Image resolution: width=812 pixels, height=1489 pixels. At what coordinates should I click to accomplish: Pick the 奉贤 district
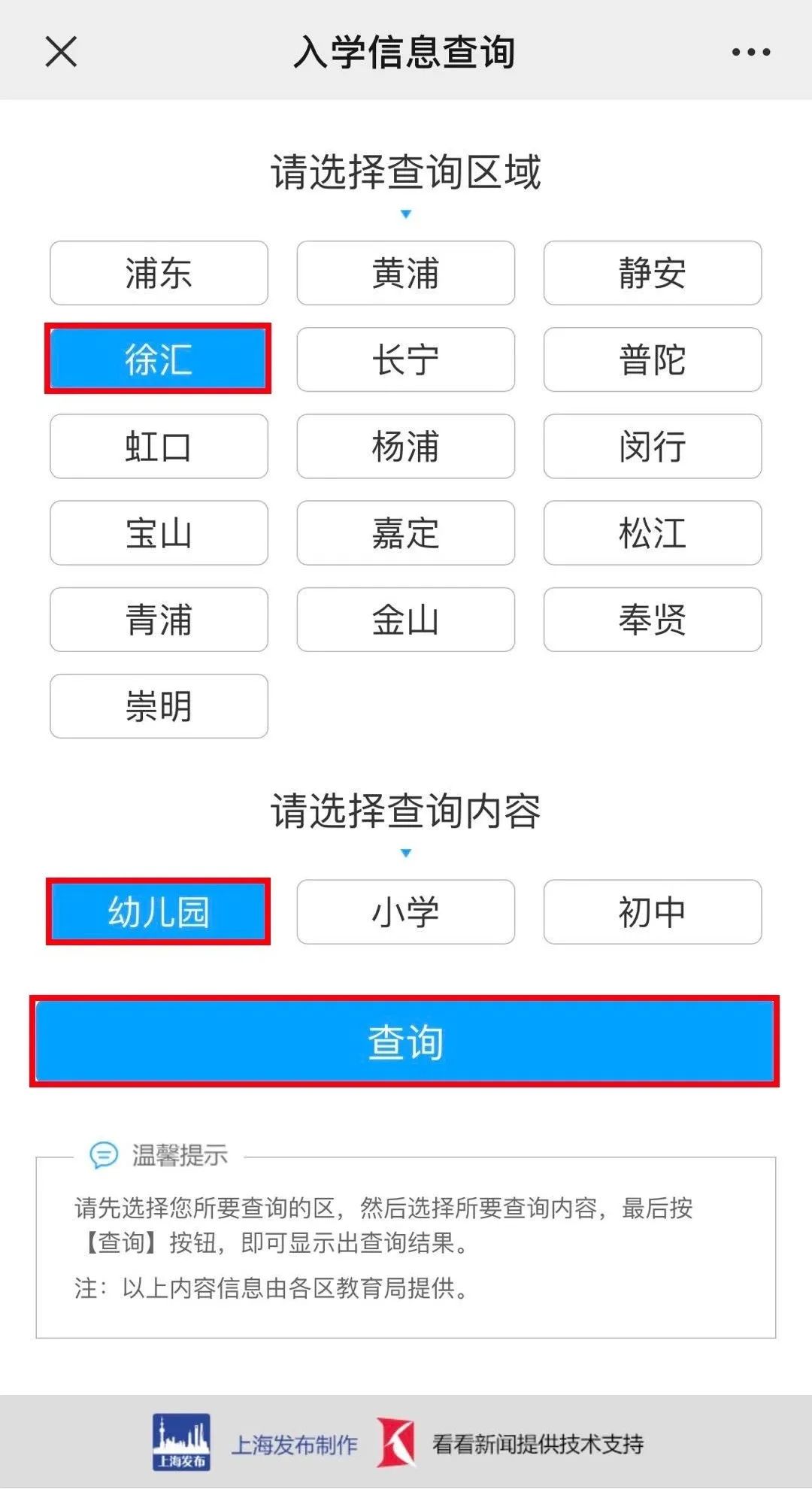coord(653,620)
